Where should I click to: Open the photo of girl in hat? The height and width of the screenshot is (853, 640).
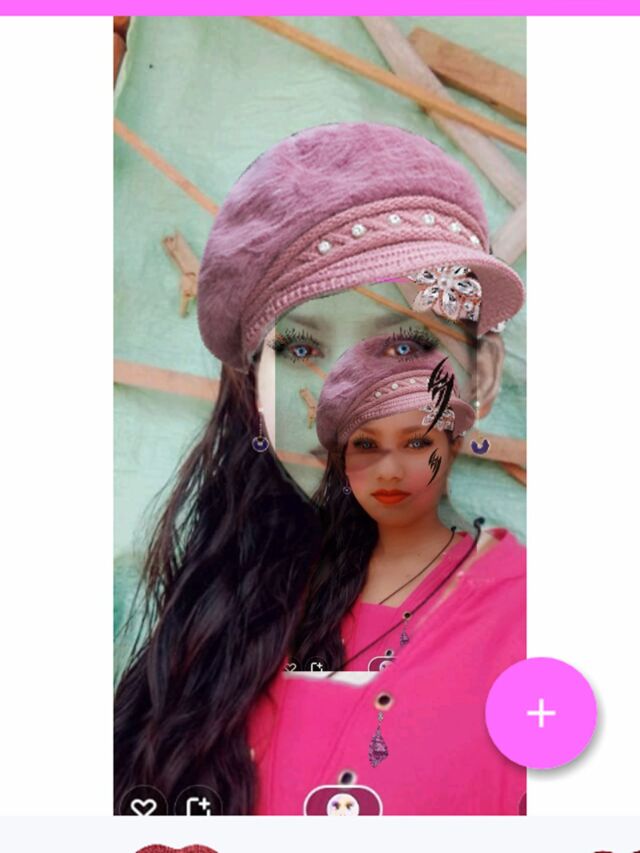click(x=319, y=400)
